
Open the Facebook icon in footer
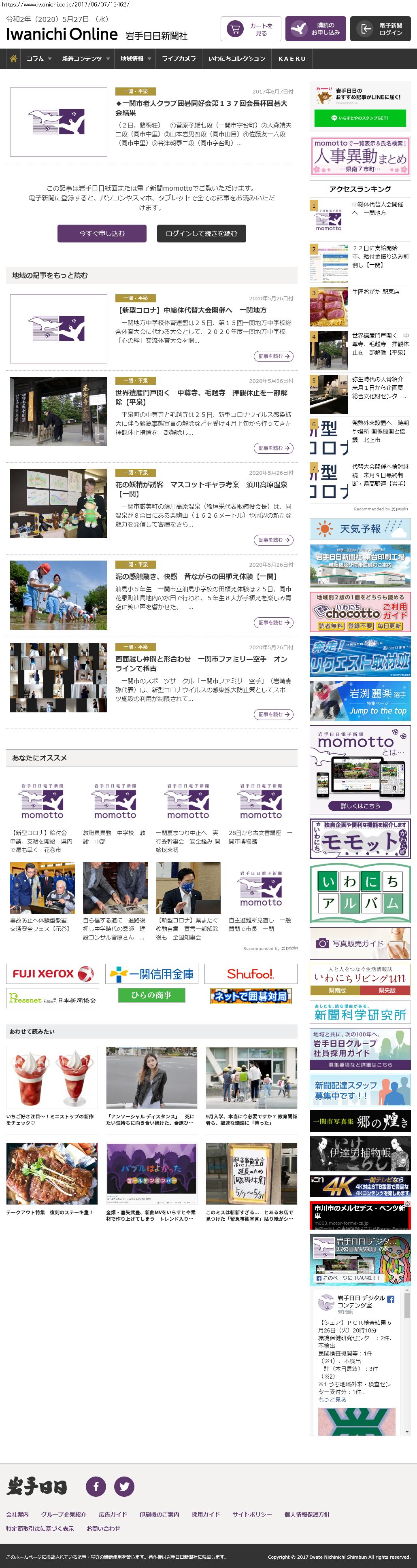(x=96, y=1486)
